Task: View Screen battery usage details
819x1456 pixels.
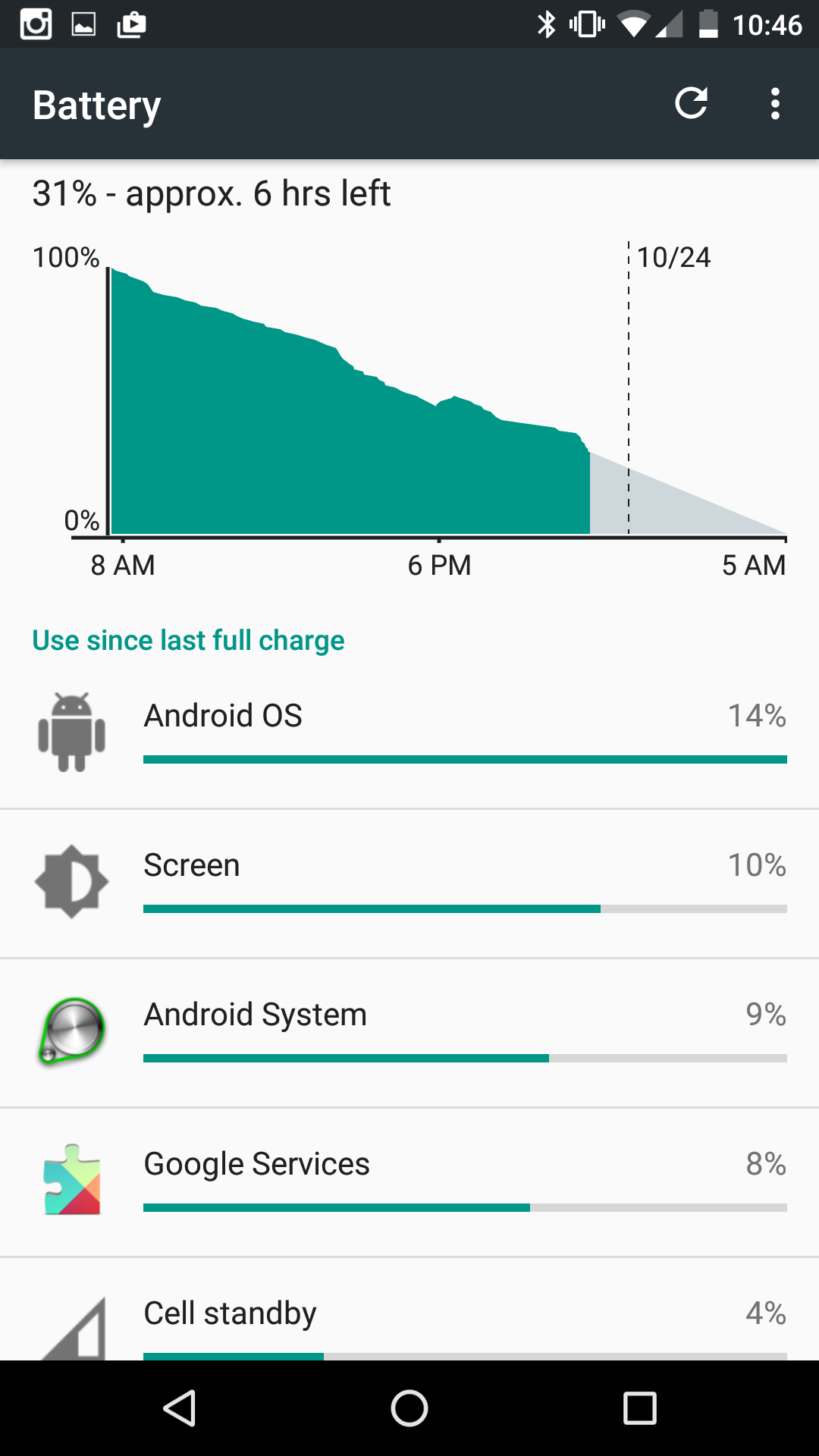Action: [409, 882]
